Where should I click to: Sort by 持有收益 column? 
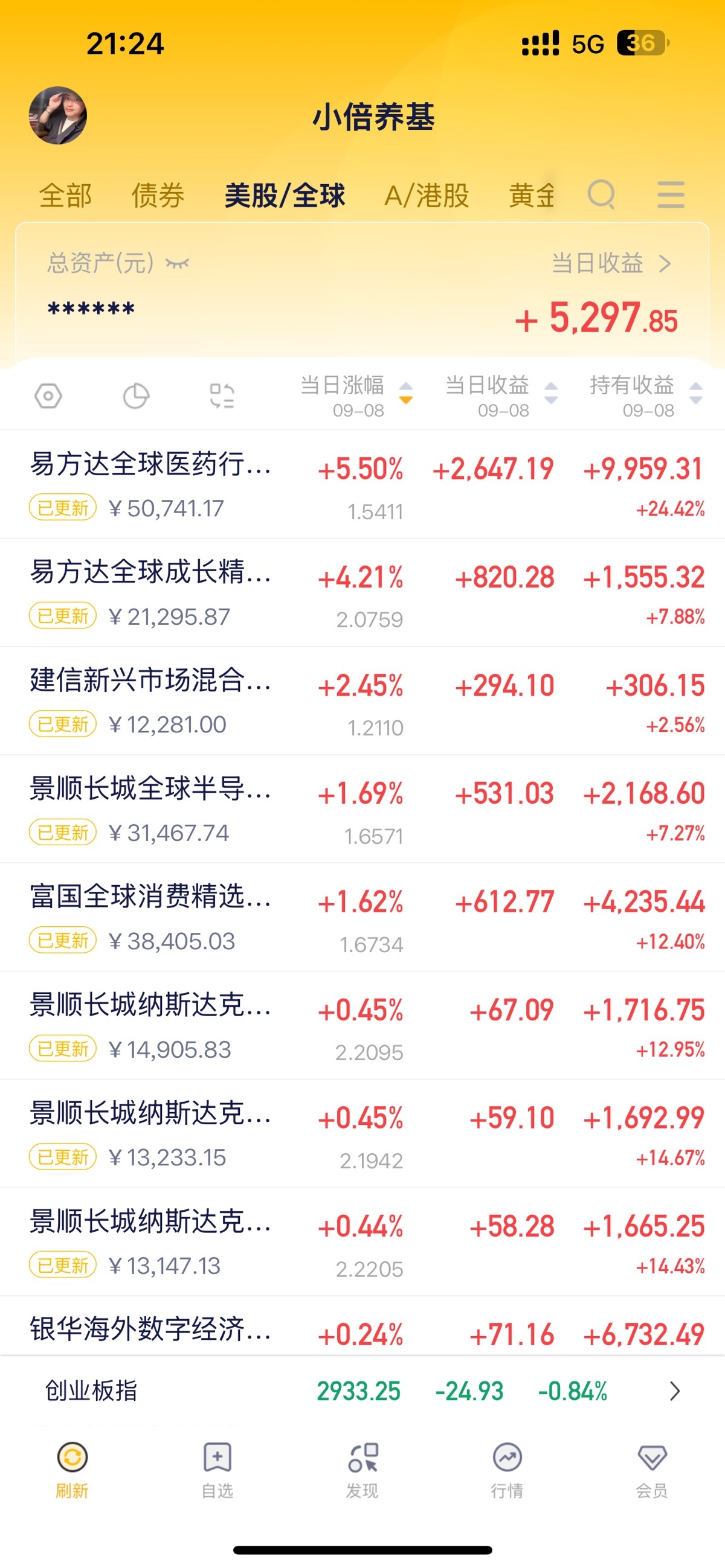[646, 395]
